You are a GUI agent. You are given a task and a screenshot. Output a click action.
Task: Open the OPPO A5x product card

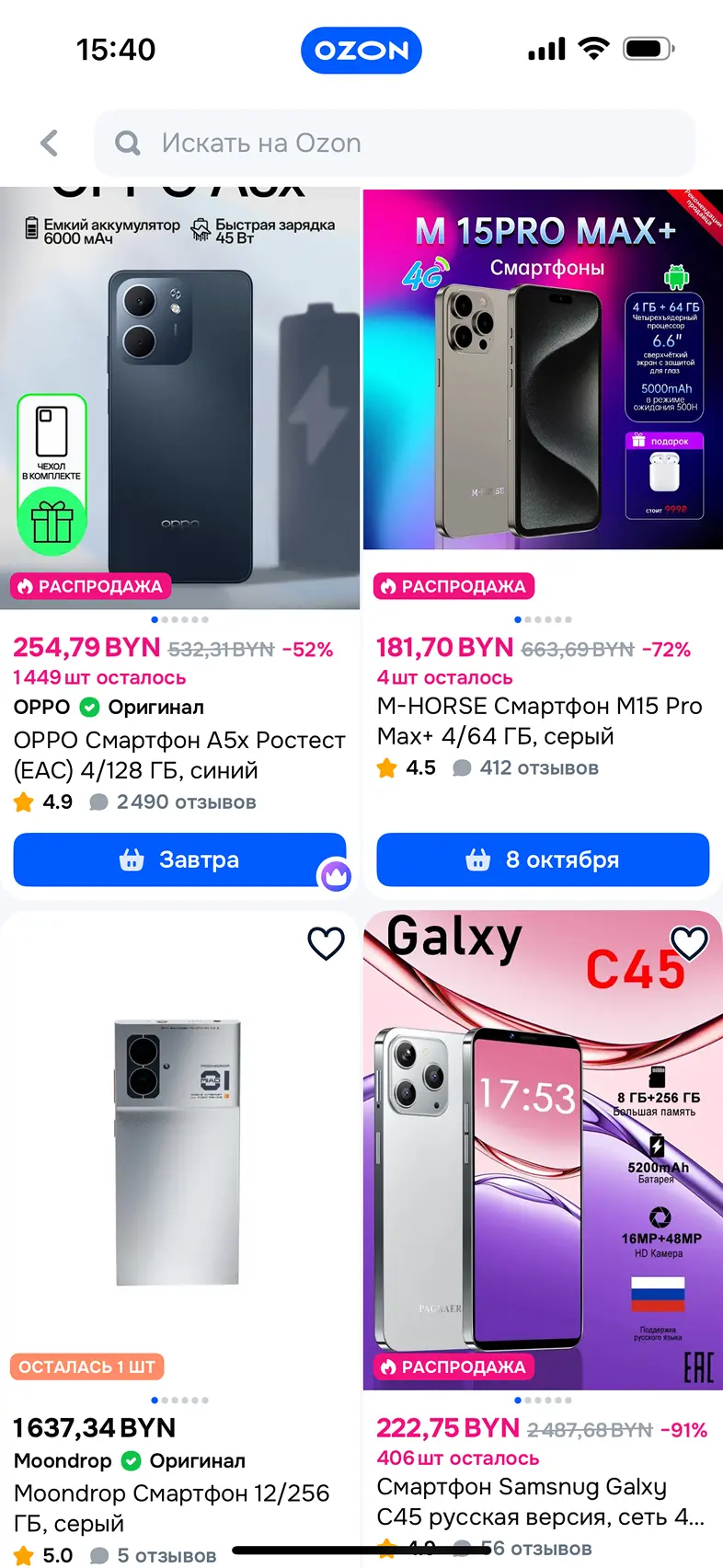click(179, 755)
